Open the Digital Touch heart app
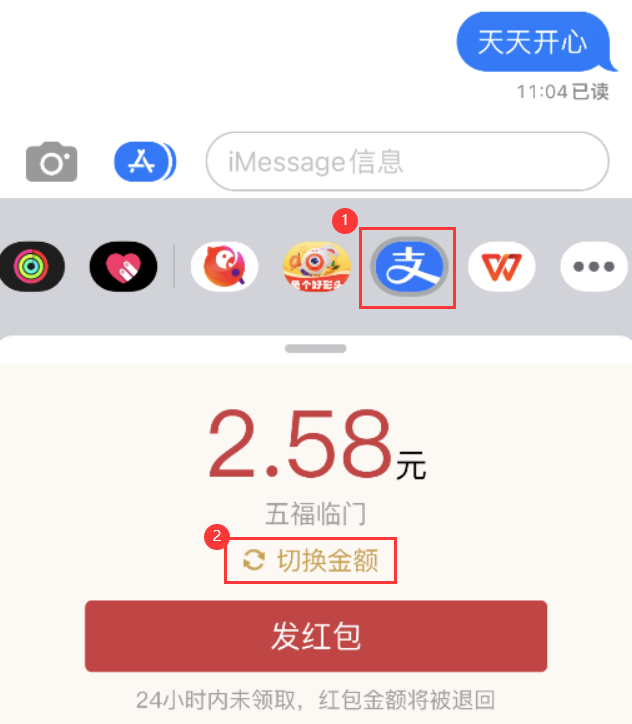This screenshot has height=724, width=632. point(124,267)
